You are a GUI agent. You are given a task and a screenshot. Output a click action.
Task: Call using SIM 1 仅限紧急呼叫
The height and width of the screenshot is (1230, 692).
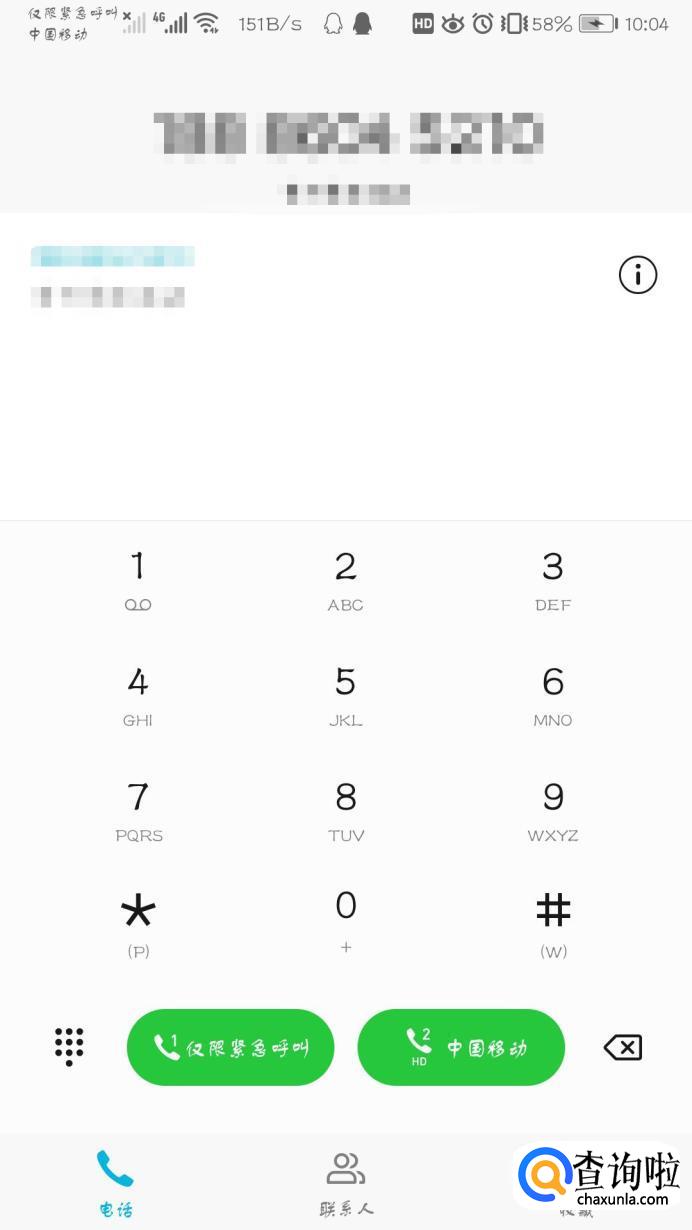pyautogui.click(x=230, y=1047)
